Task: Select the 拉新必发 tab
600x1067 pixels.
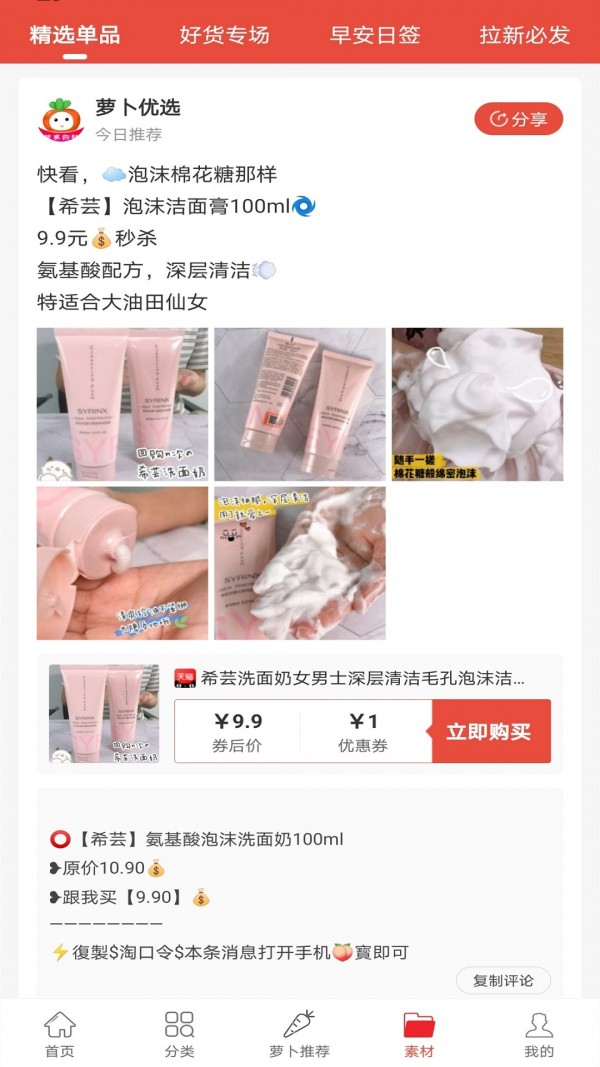Action: (x=524, y=35)
